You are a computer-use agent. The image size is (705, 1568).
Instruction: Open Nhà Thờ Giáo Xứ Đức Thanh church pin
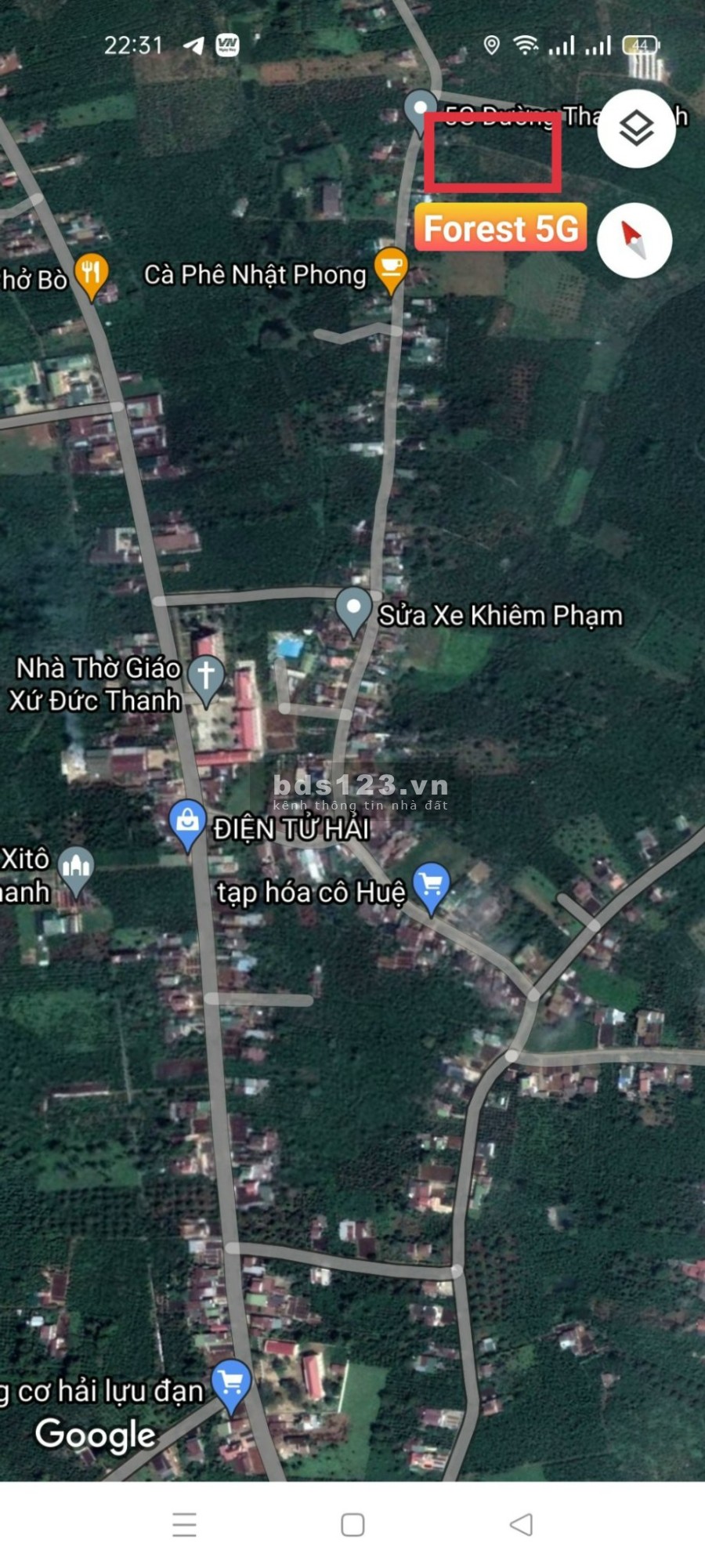click(206, 675)
